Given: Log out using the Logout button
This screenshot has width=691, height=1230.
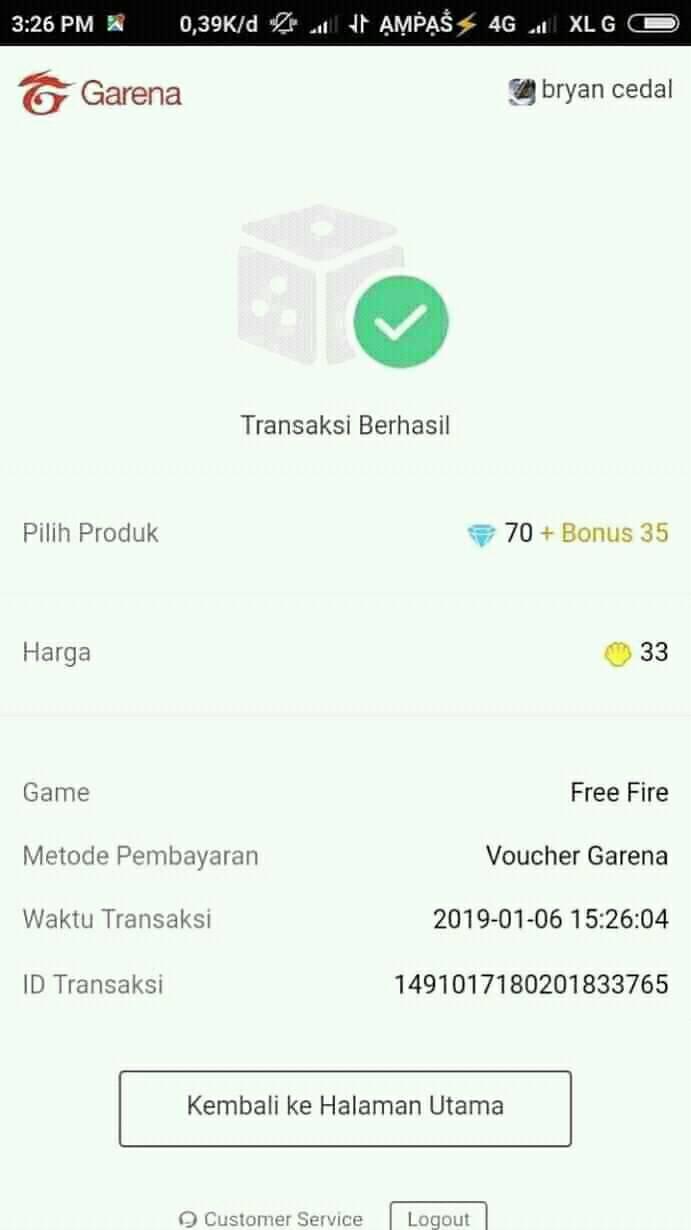Looking at the screenshot, I should 438,1217.
